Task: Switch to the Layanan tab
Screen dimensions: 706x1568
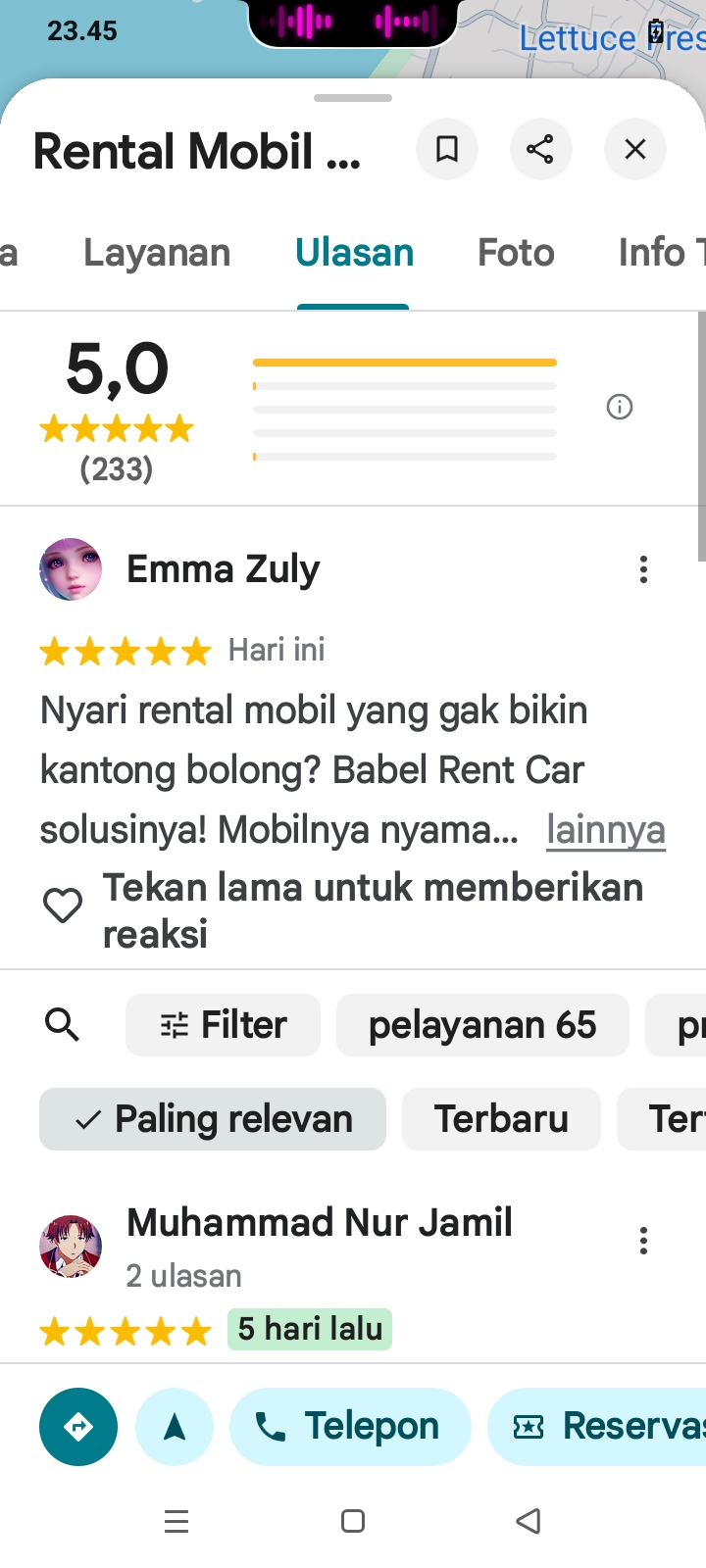Action: [x=157, y=253]
